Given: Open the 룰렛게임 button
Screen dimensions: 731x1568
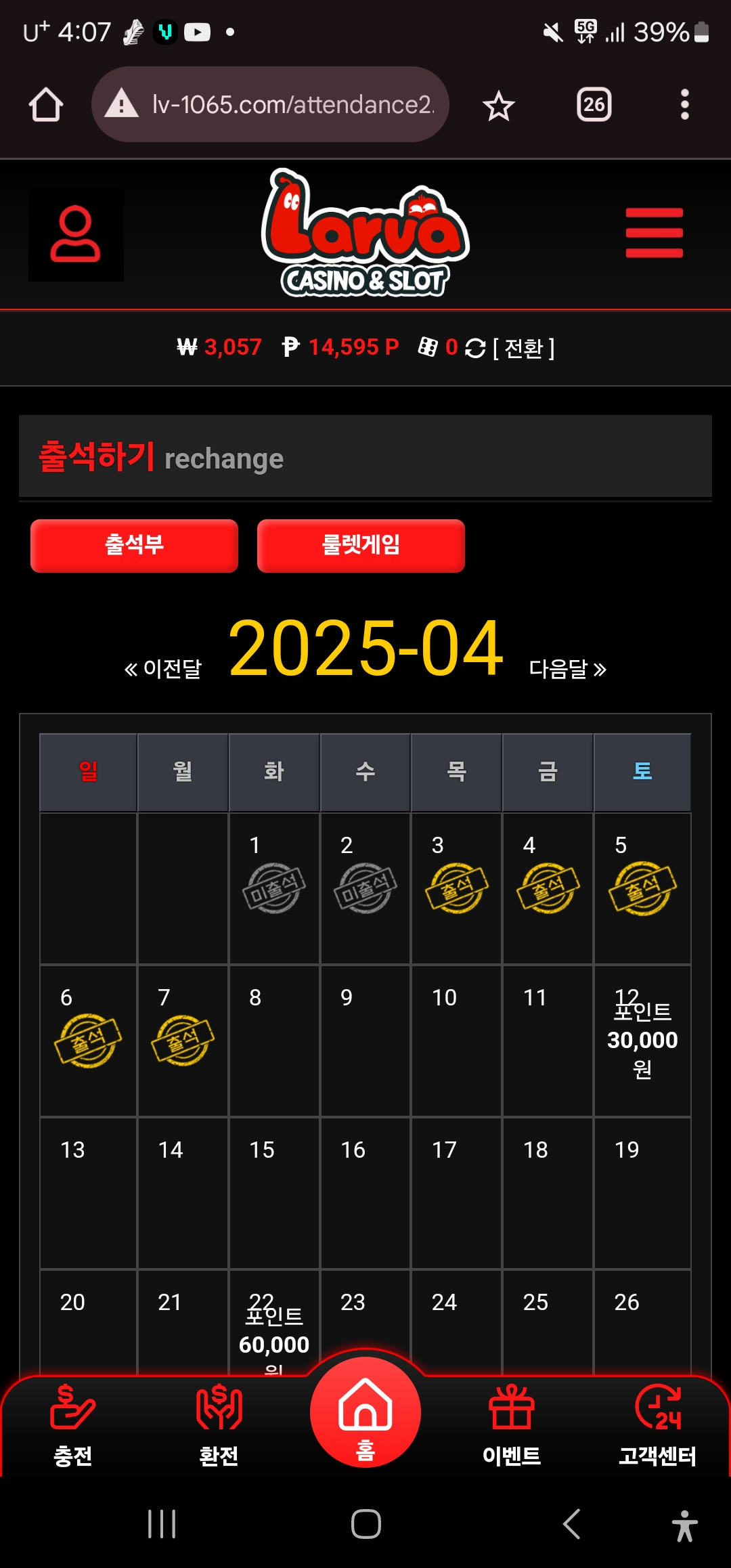Looking at the screenshot, I should [361, 546].
